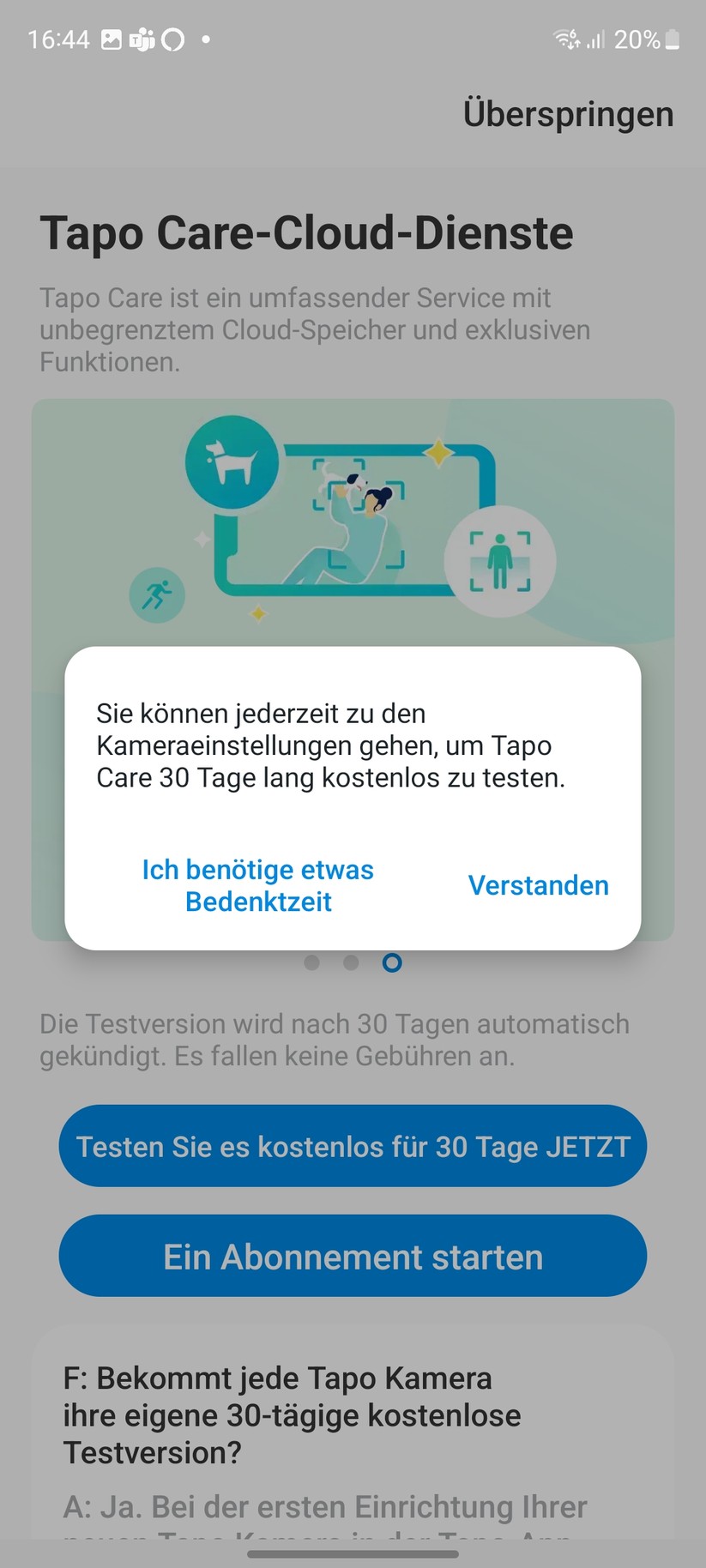Select the second carousel page indicator dot

pyautogui.click(x=351, y=962)
